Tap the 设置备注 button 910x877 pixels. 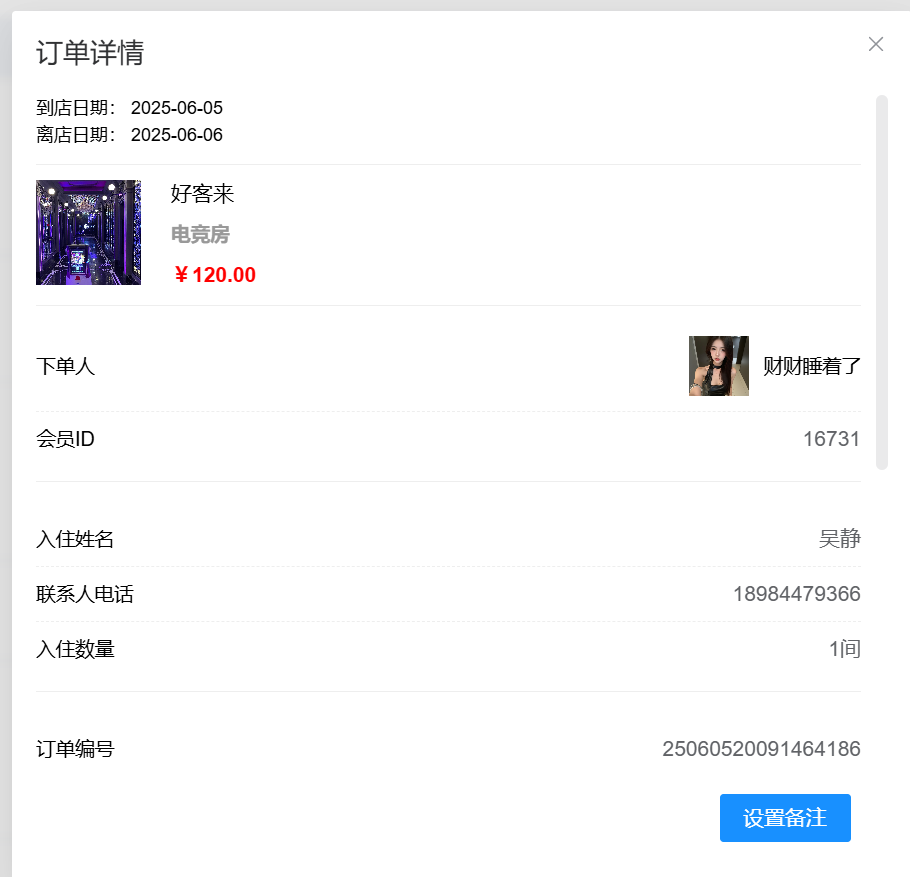coord(785,818)
